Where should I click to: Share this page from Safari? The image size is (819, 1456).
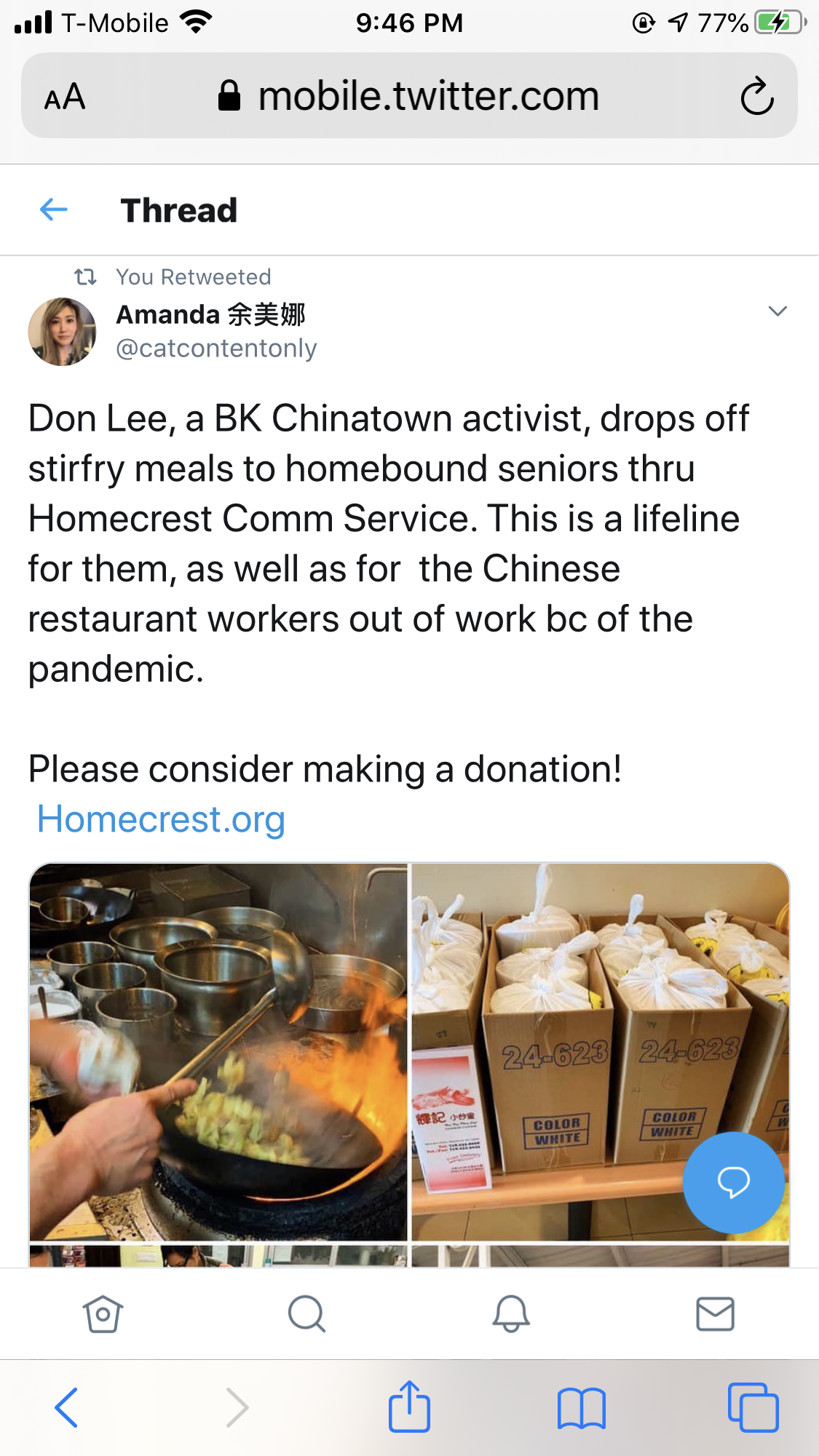coord(409,1407)
